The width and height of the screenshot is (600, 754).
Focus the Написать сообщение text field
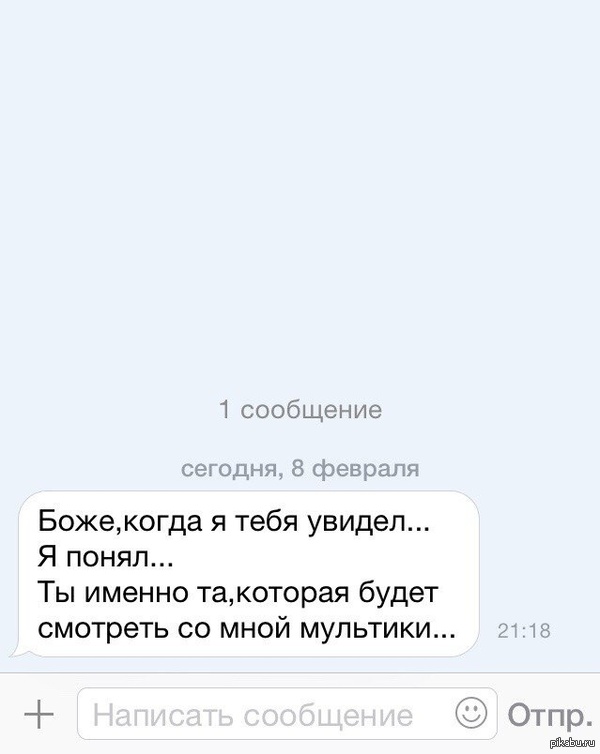(260, 715)
